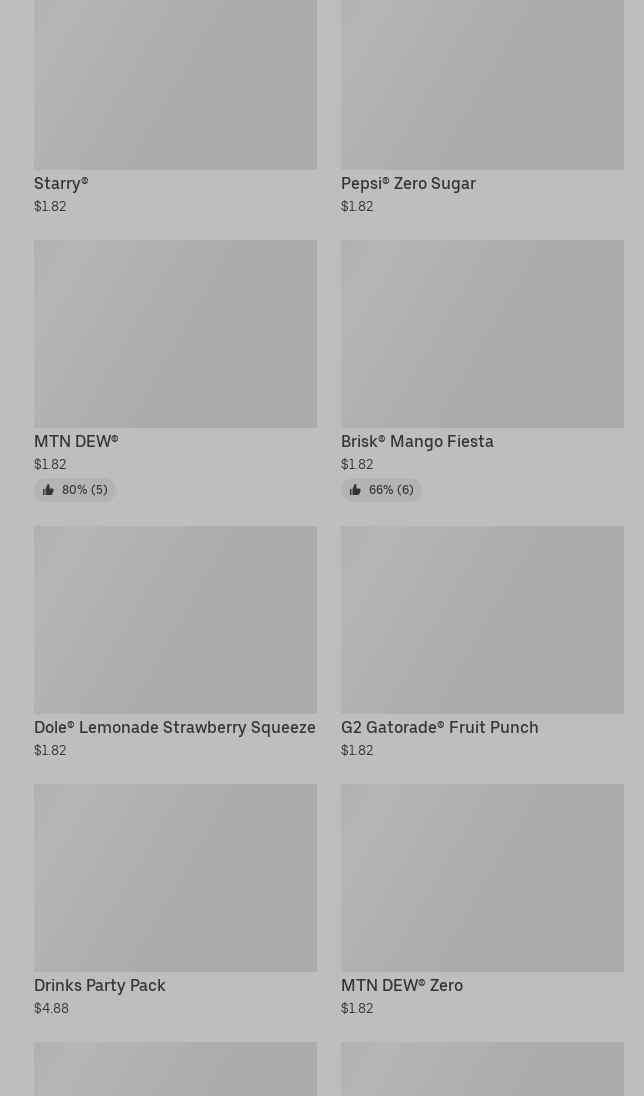View Brisk® Mango Fiesta details
The width and height of the screenshot is (644, 1096).
point(482,370)
